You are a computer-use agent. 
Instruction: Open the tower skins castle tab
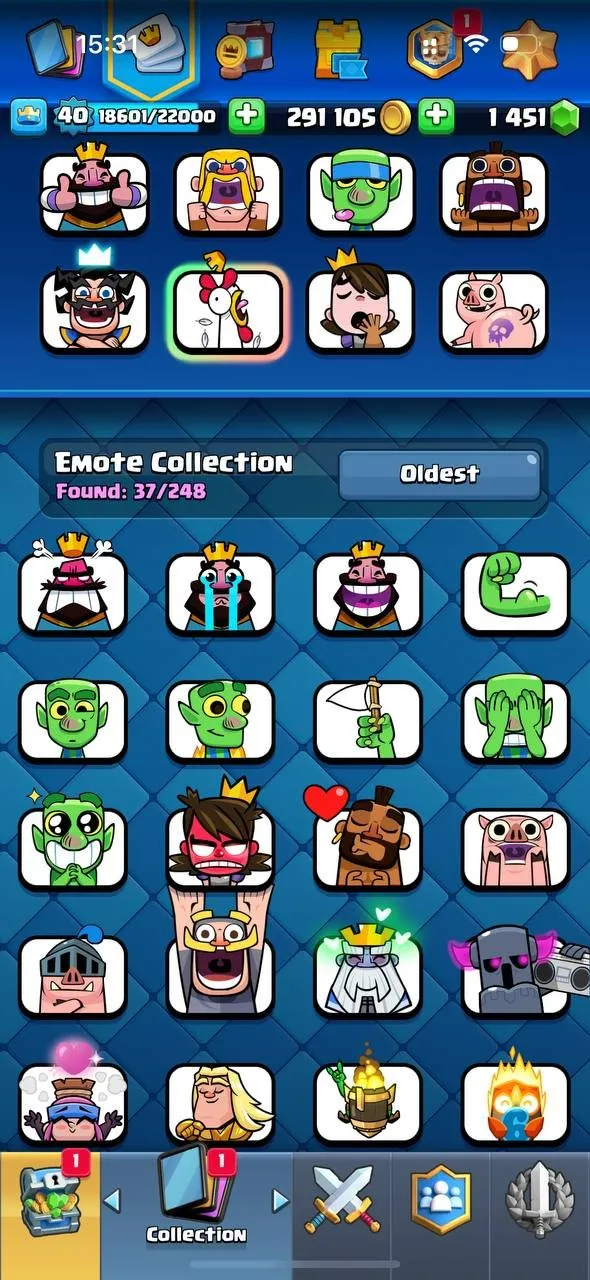point(339,46)
